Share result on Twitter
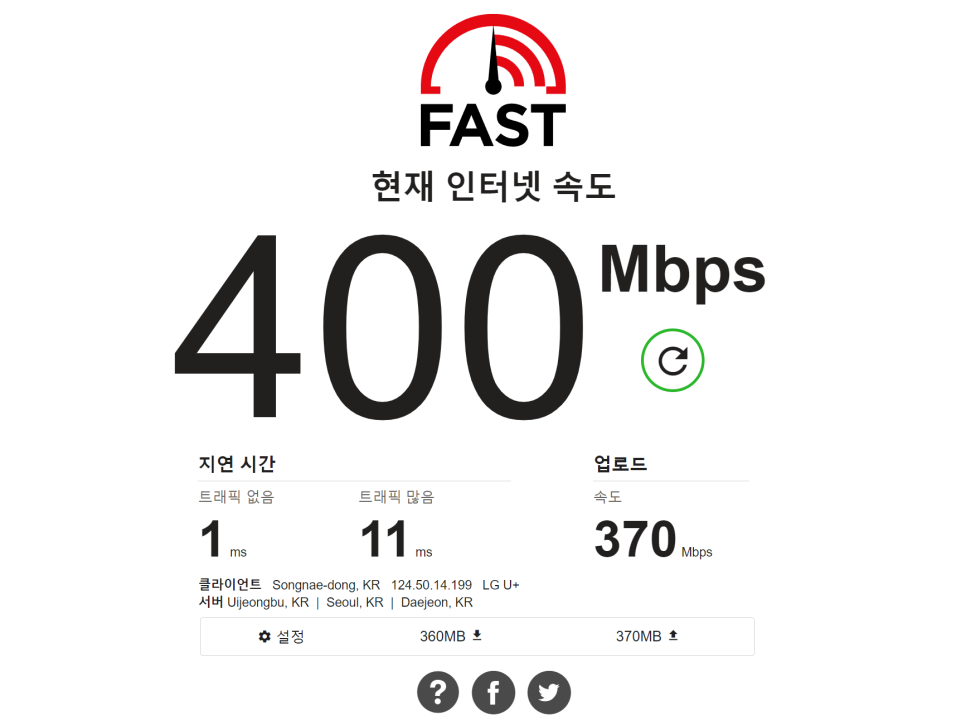The height and width of the screenshot is (725, 966). click(x=549, y=692)
